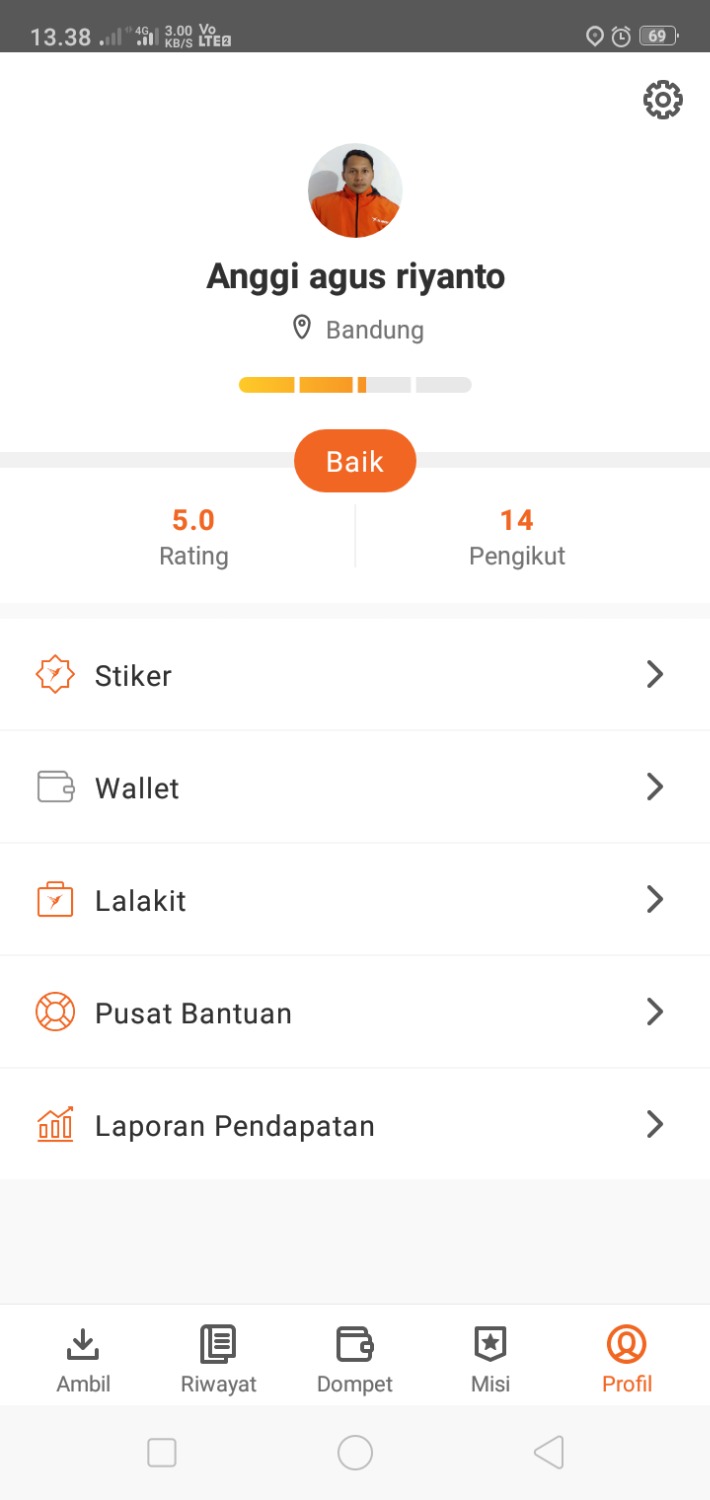Image resolution: width=710 pixels, height=1500 pixels.
Task: Open Pusat Bantuan help center
Action: 355,1012
